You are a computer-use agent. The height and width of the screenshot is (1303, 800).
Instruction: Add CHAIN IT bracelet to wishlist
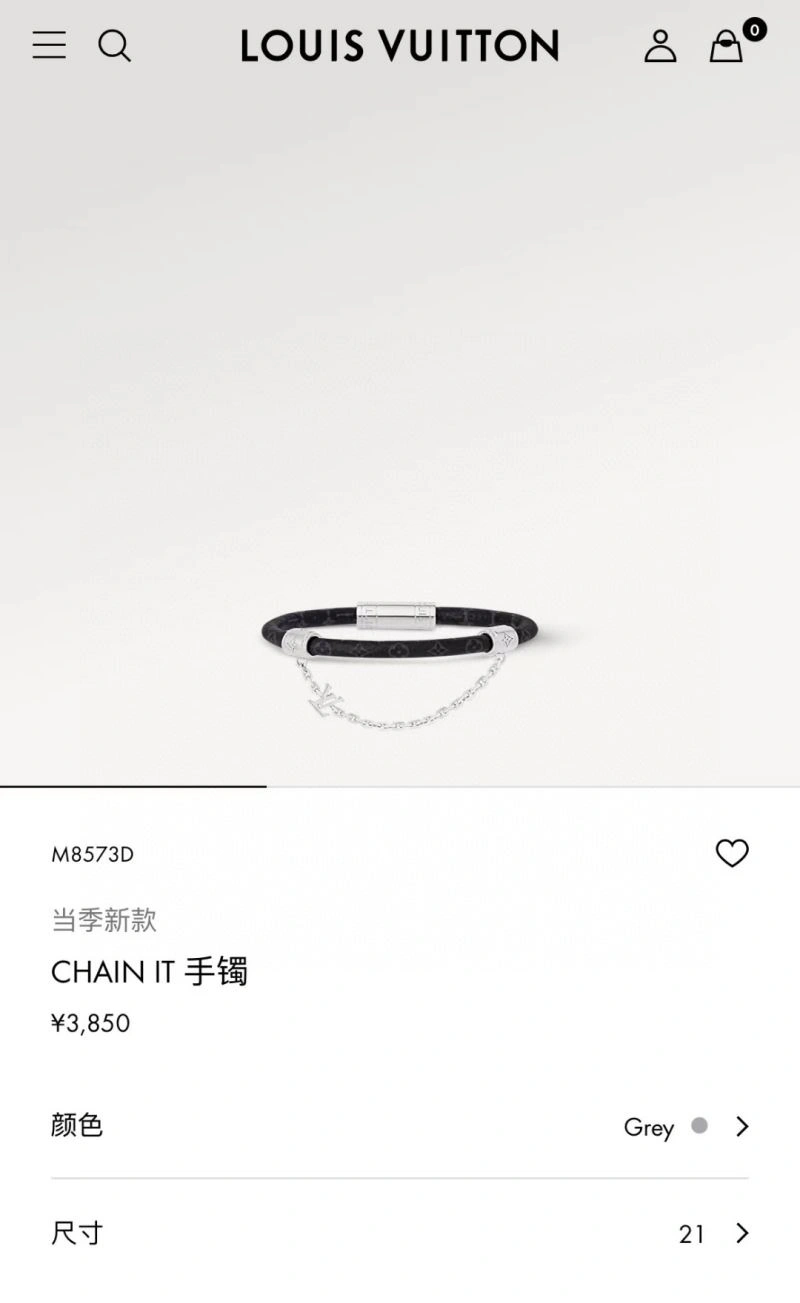click(732, 853)
